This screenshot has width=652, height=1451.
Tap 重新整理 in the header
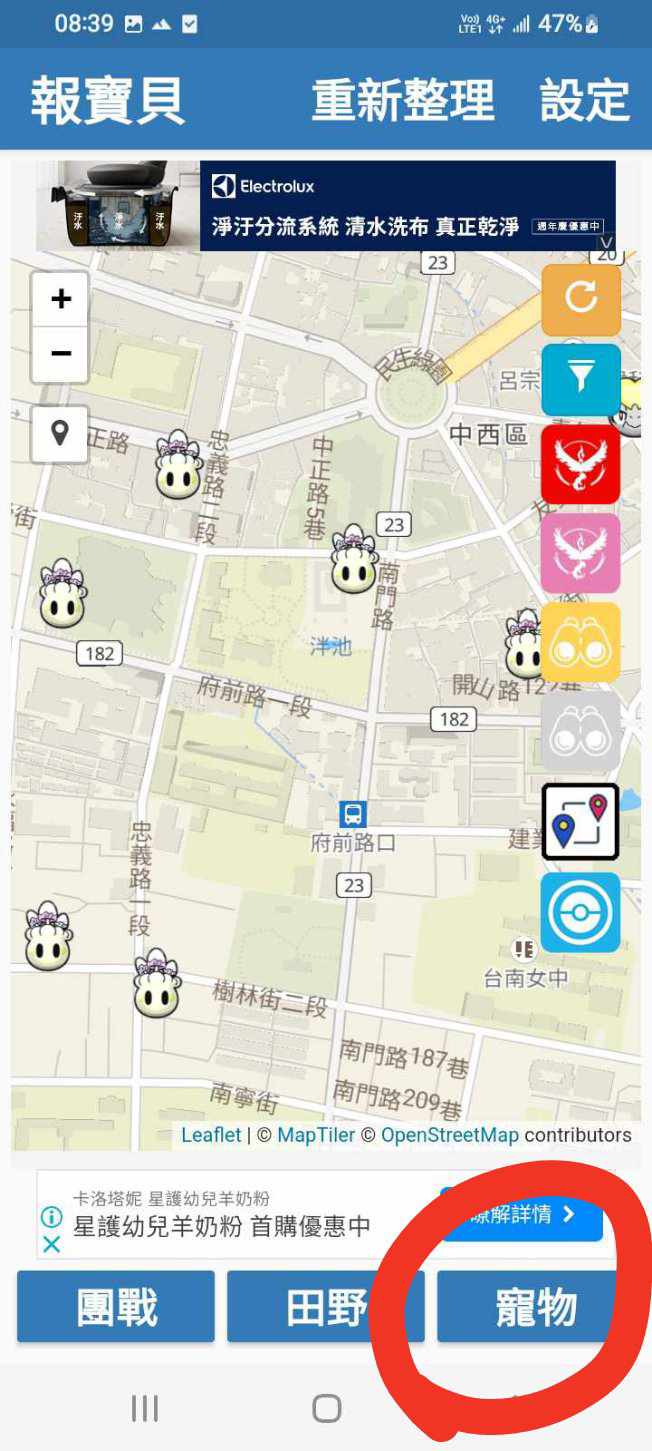(x=402, y=100)
